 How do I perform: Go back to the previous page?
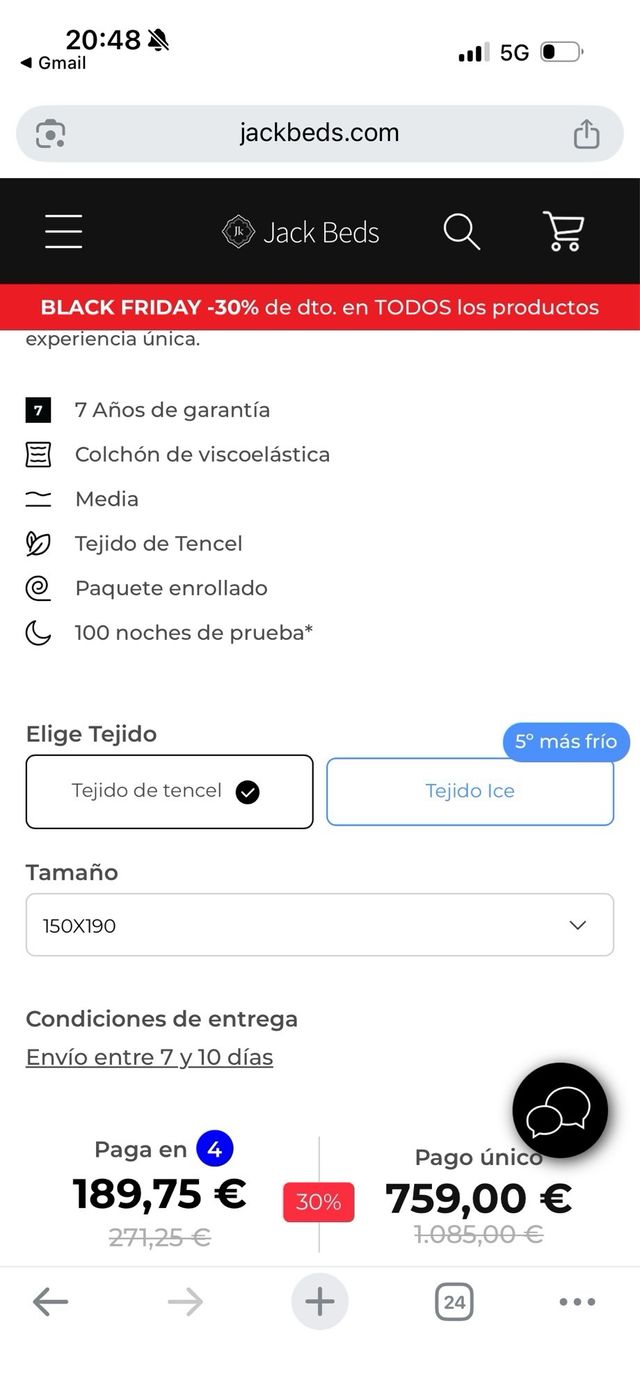coord(50,1301)
